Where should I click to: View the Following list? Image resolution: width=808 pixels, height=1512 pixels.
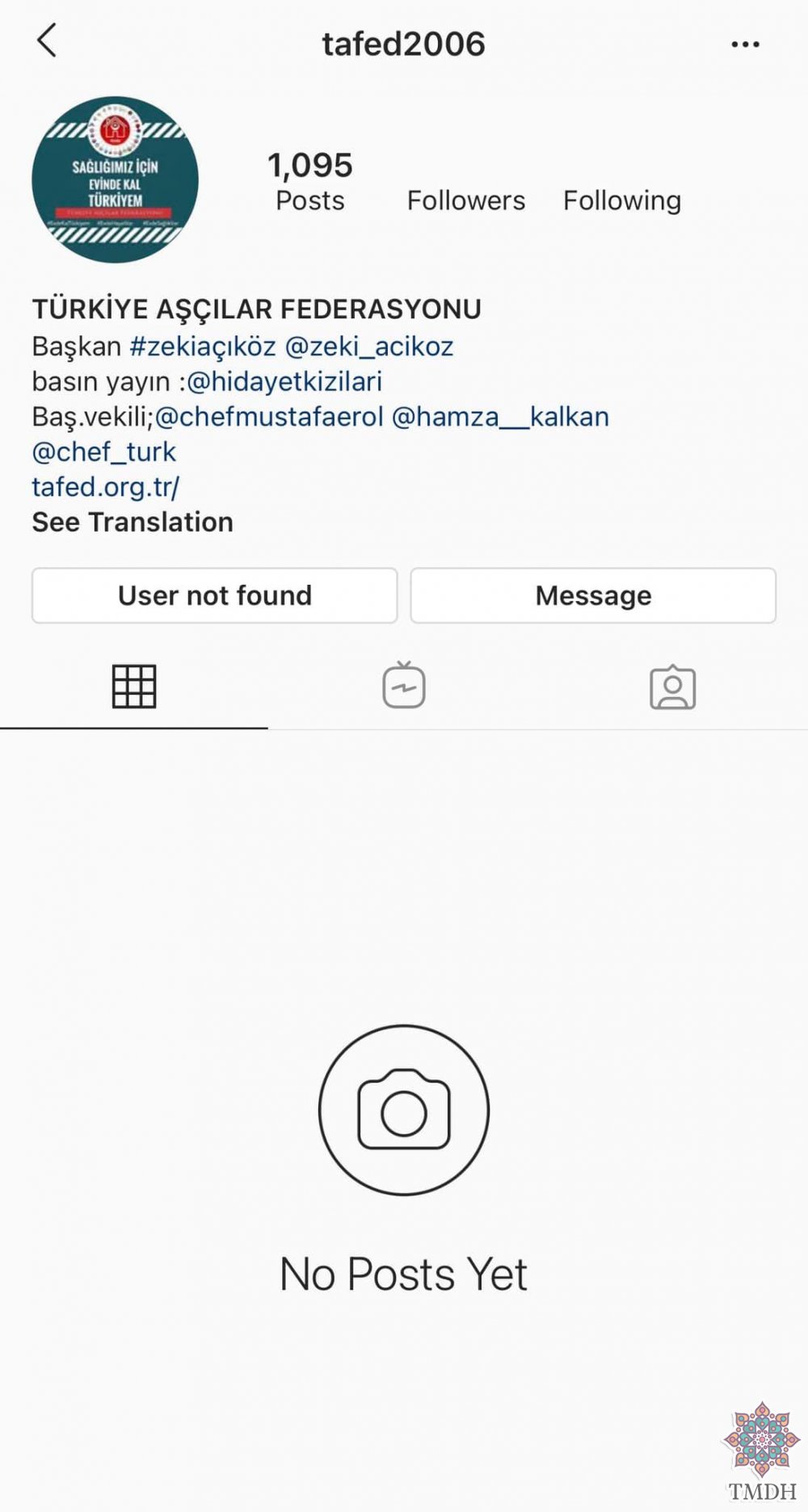pos(622,200)
